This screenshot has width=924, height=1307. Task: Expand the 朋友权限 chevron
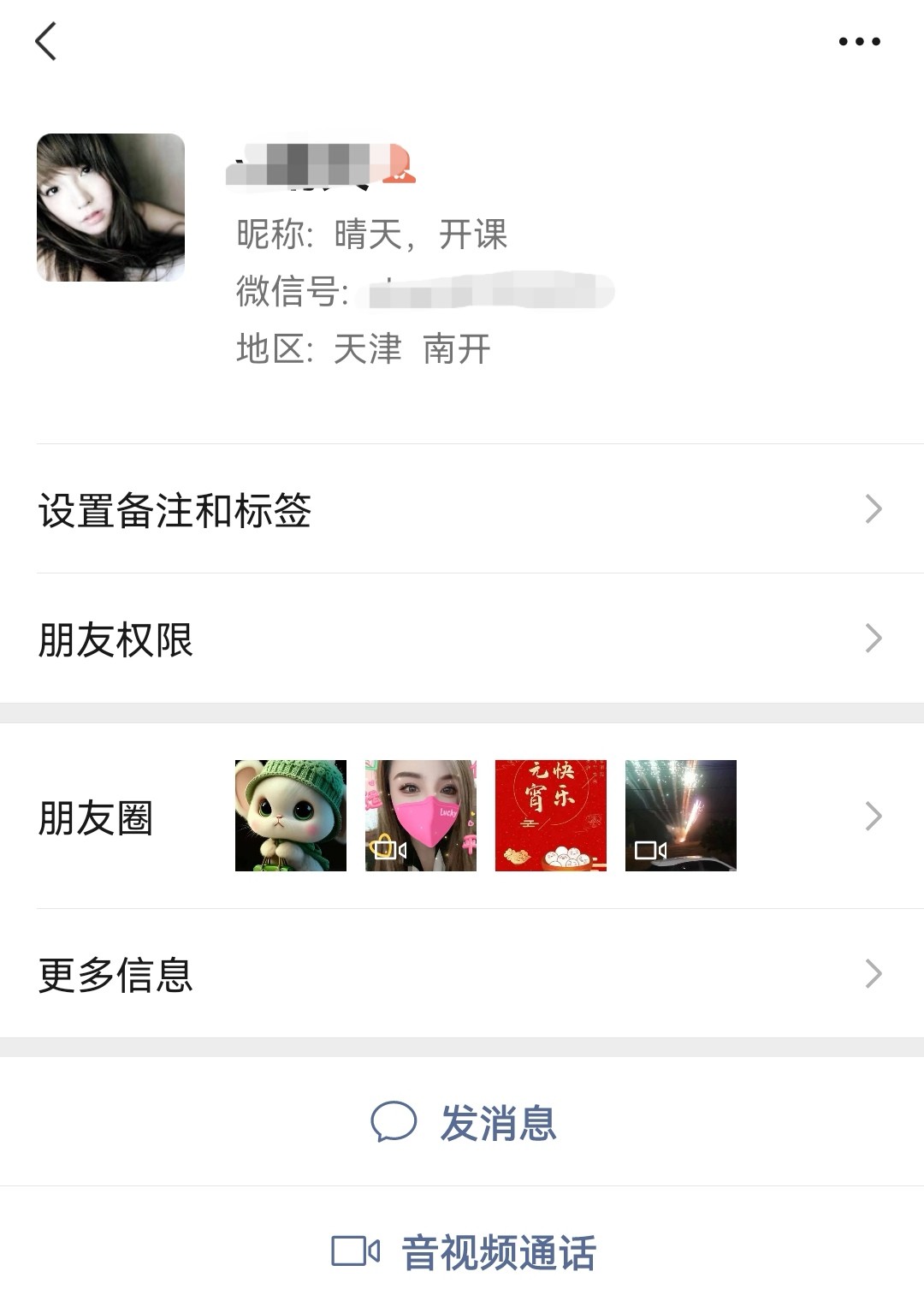click(x=874, y=637)
